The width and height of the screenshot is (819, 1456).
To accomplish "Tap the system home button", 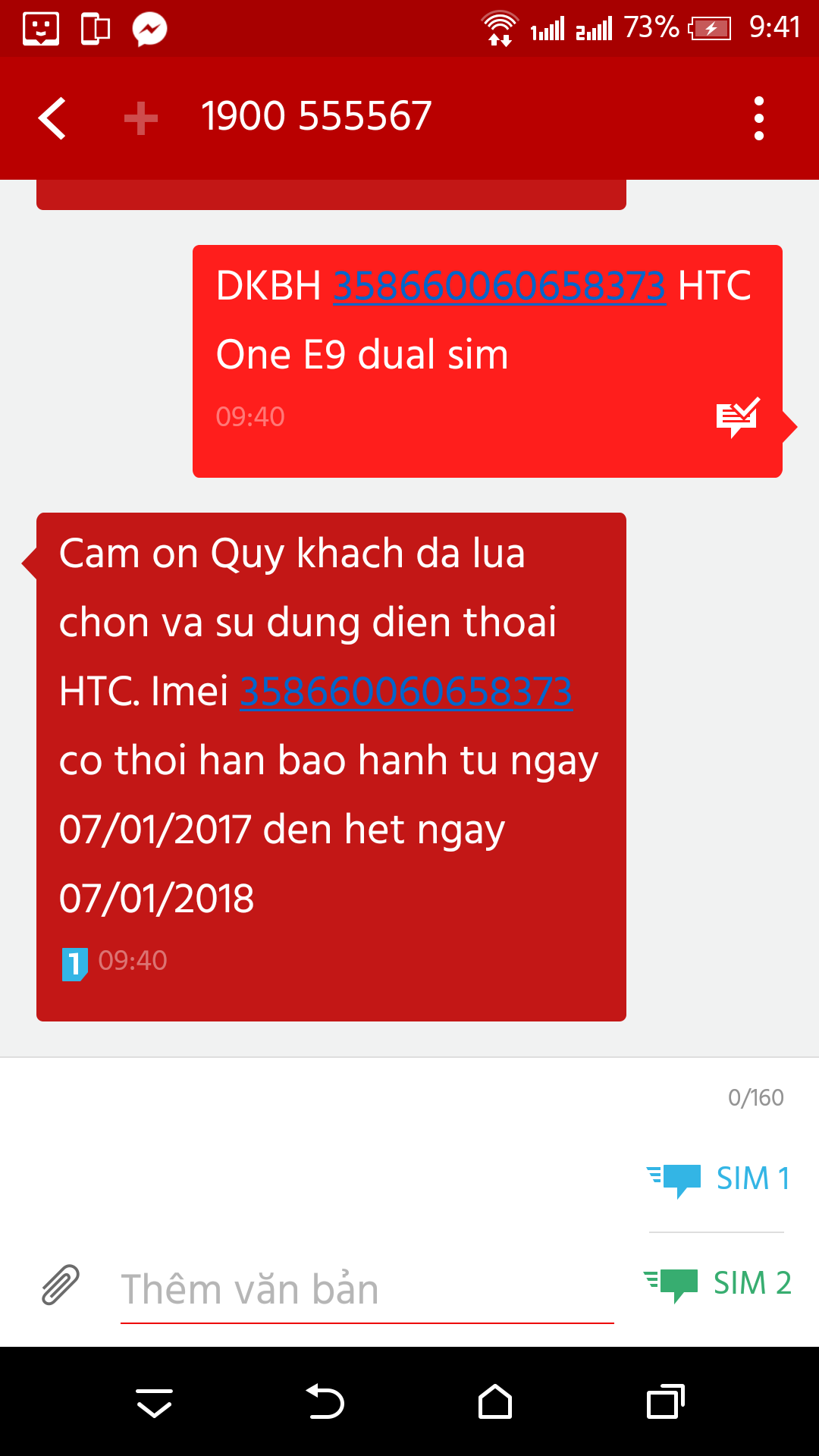I will tap(495, 1401).
